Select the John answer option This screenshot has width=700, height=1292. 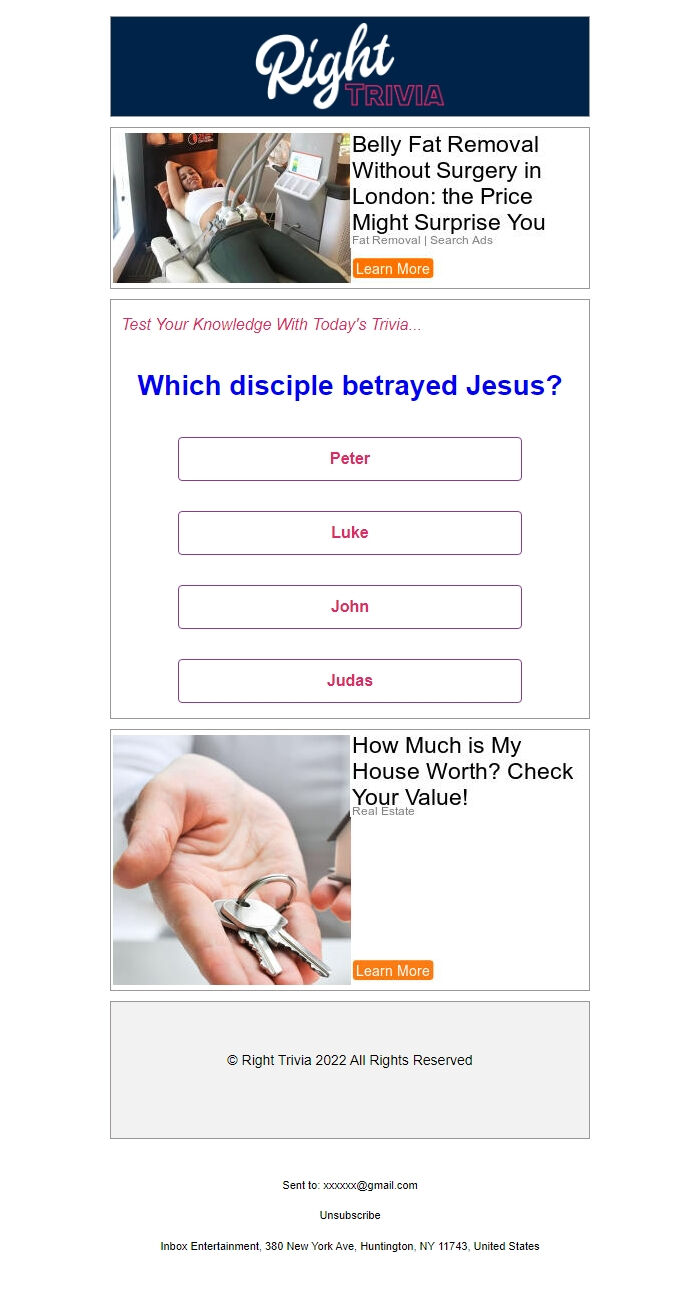350,607
